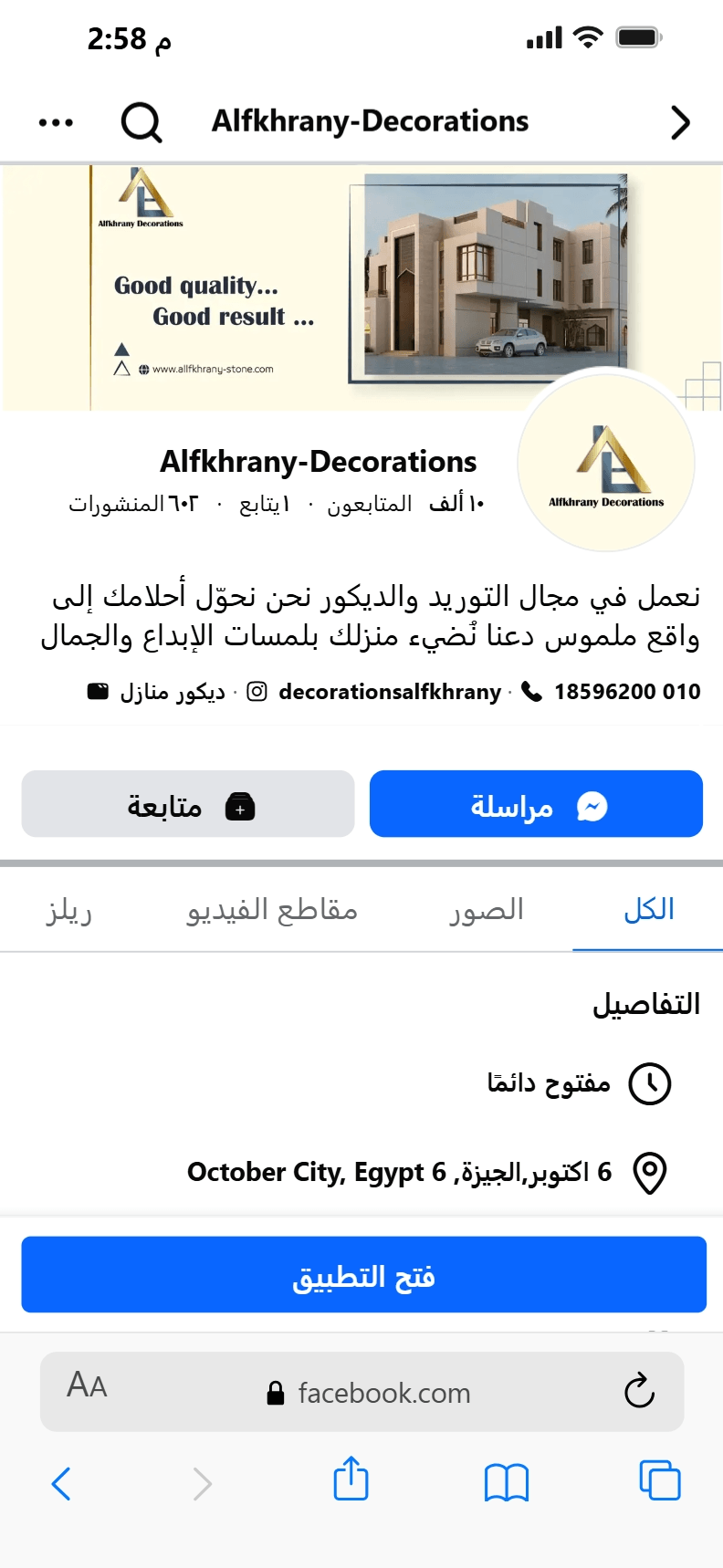Follow the page with متابعة button
The width and height of the screenshot is (723, 1568).
(x=188, y=804)
